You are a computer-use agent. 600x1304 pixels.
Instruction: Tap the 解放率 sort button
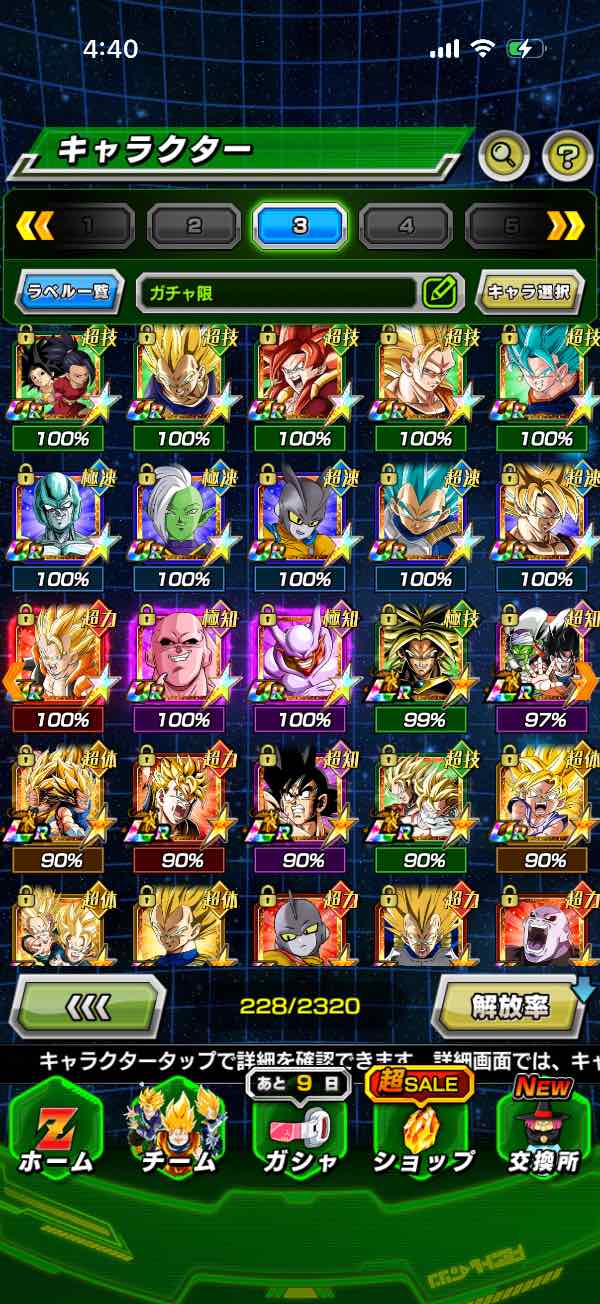click(511, 1006)
